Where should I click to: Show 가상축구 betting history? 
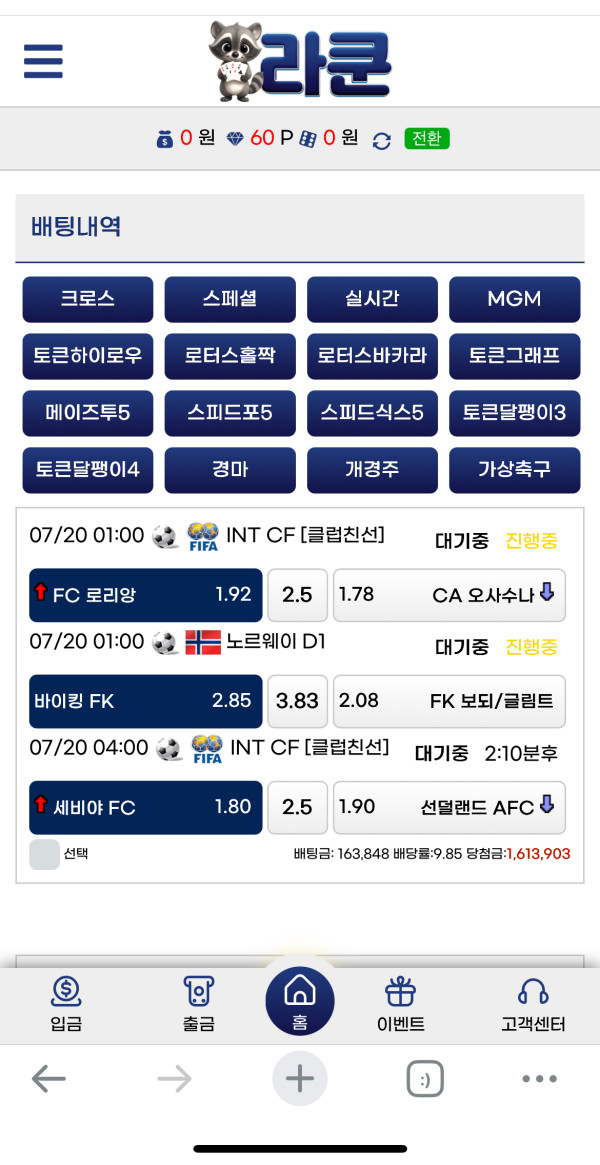pyautogui.click(x=515, y=470)
